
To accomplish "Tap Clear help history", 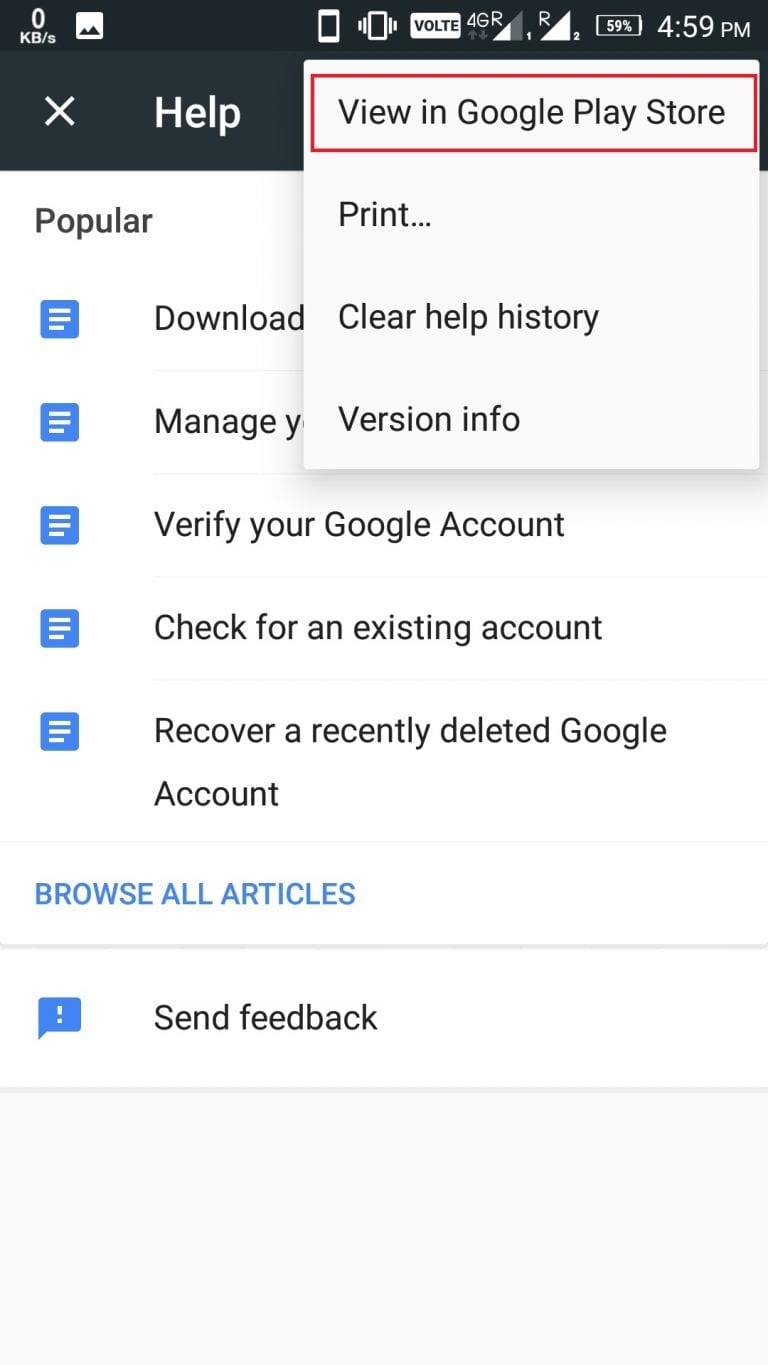I will click(532, 317).
